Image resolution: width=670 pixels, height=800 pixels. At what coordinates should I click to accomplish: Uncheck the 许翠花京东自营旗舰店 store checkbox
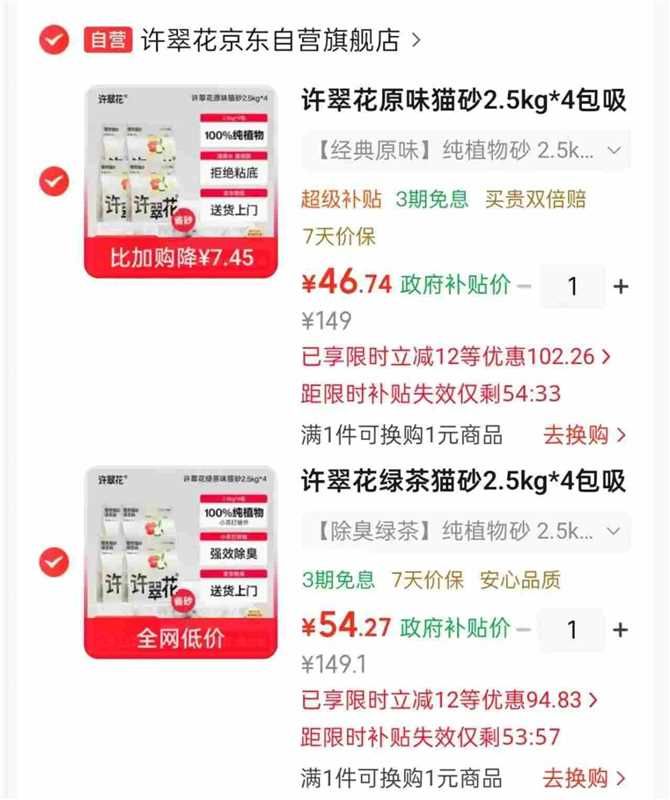click(54, 39)
